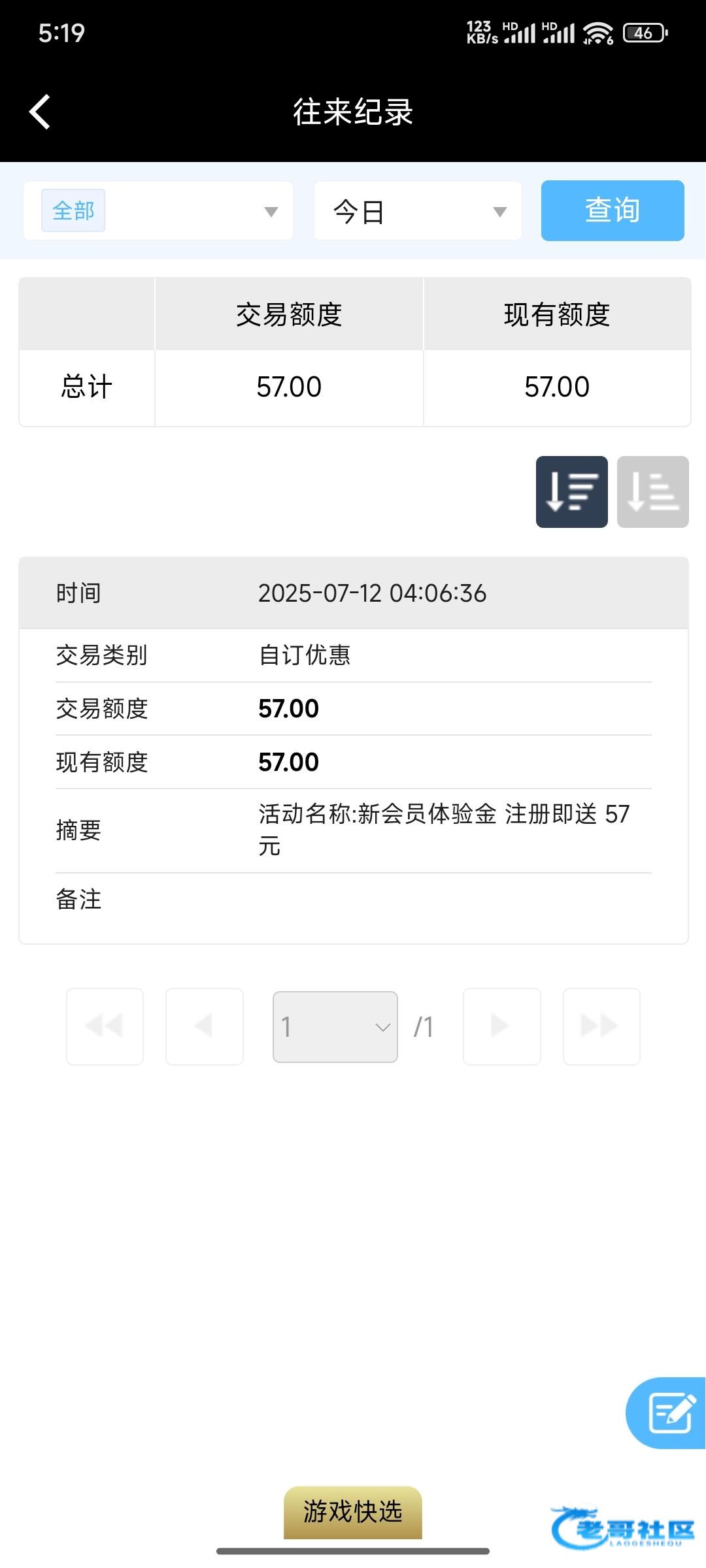
Task: Open the page number selector
Action: pos(335,1027)
